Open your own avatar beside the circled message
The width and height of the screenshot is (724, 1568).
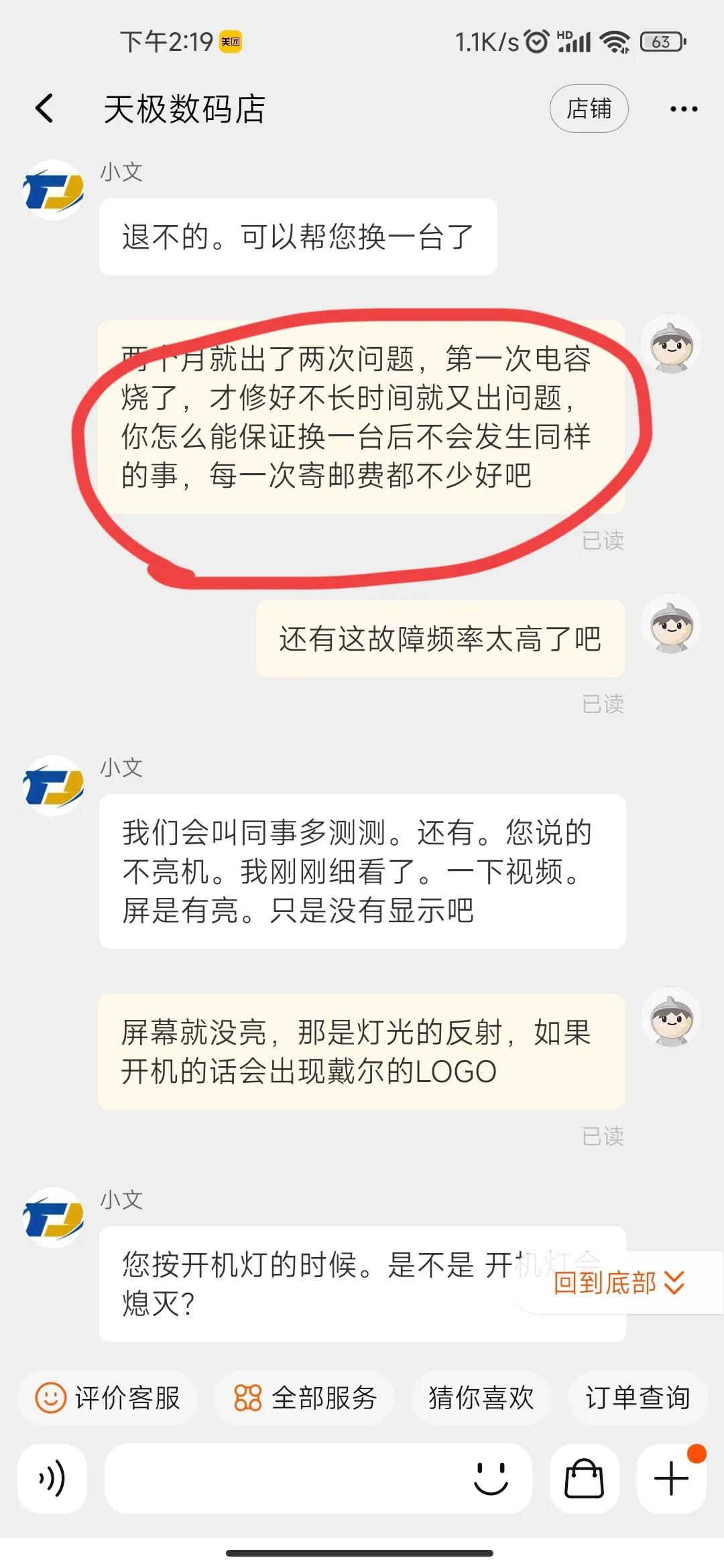pos(670,343)
